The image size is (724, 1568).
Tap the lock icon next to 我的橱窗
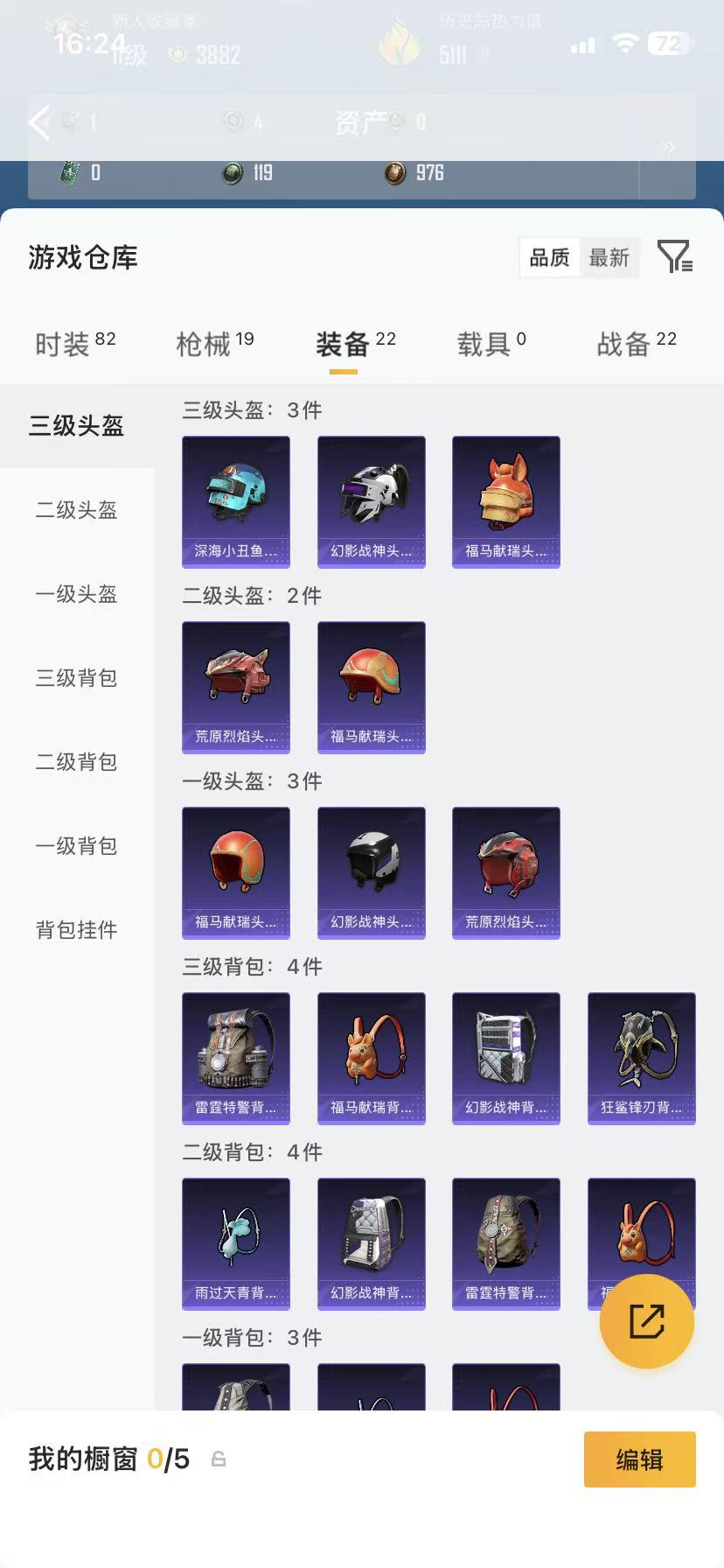219,1459
